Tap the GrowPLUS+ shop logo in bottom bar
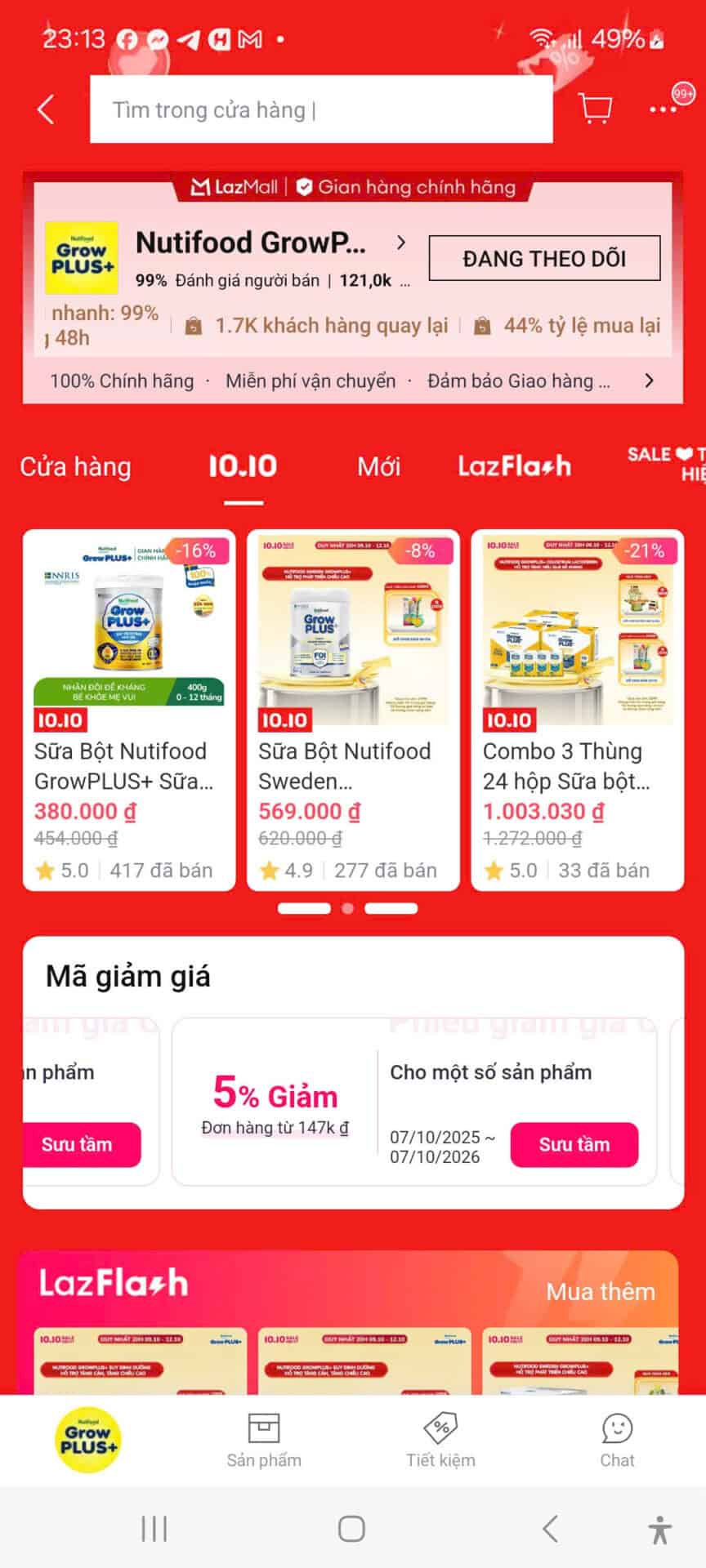The width and height of the screenshot is (706, 1568). (x=87, y=1439)
